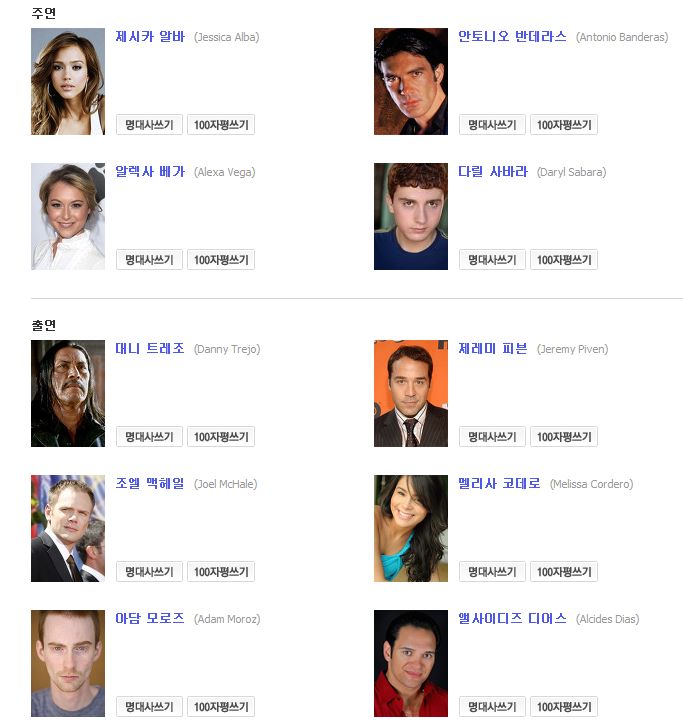Tap 명대사쓰기 button for Daryl Sabara
Image resolution: width=683 pixels, height=726 pixels.
pos(492,260)
